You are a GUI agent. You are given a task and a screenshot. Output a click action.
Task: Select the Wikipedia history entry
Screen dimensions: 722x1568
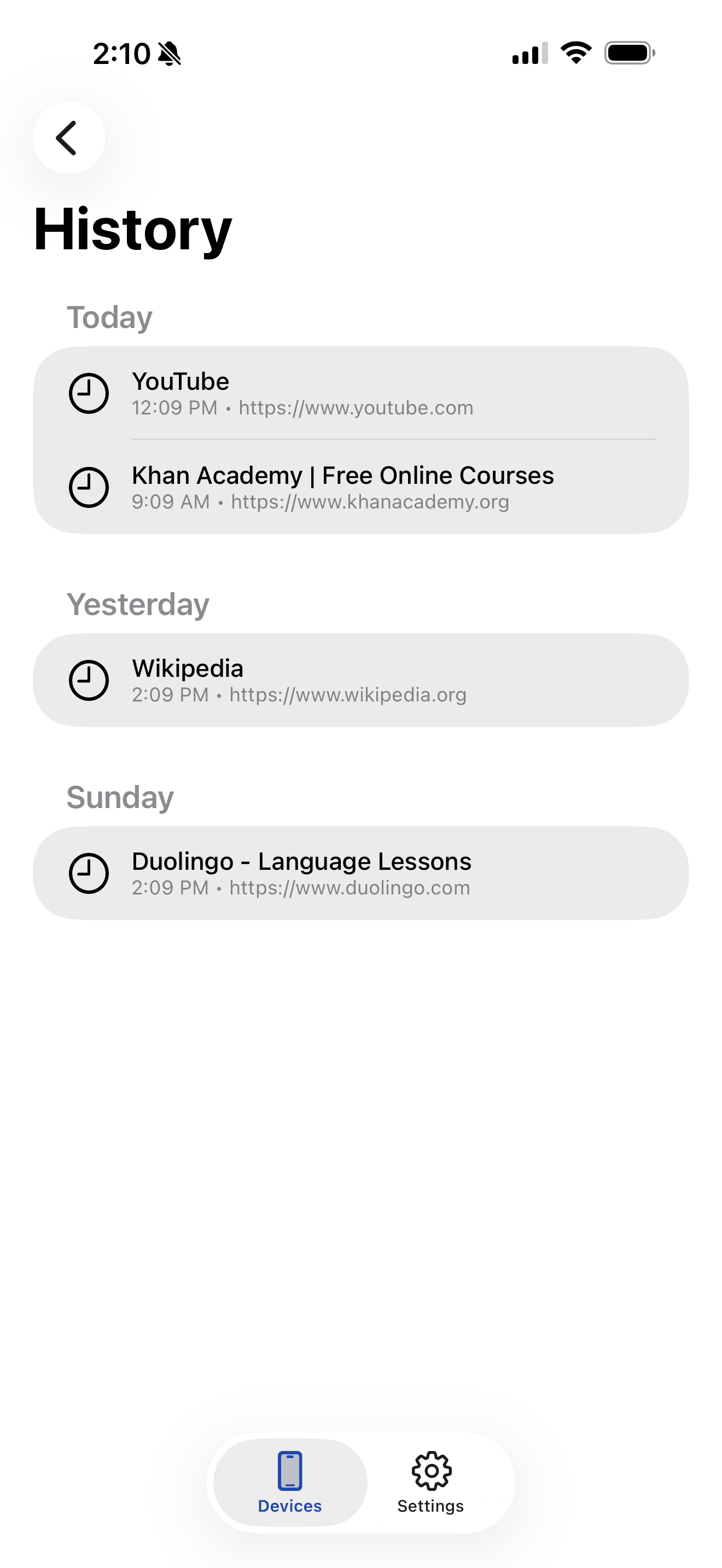point(360,680)
